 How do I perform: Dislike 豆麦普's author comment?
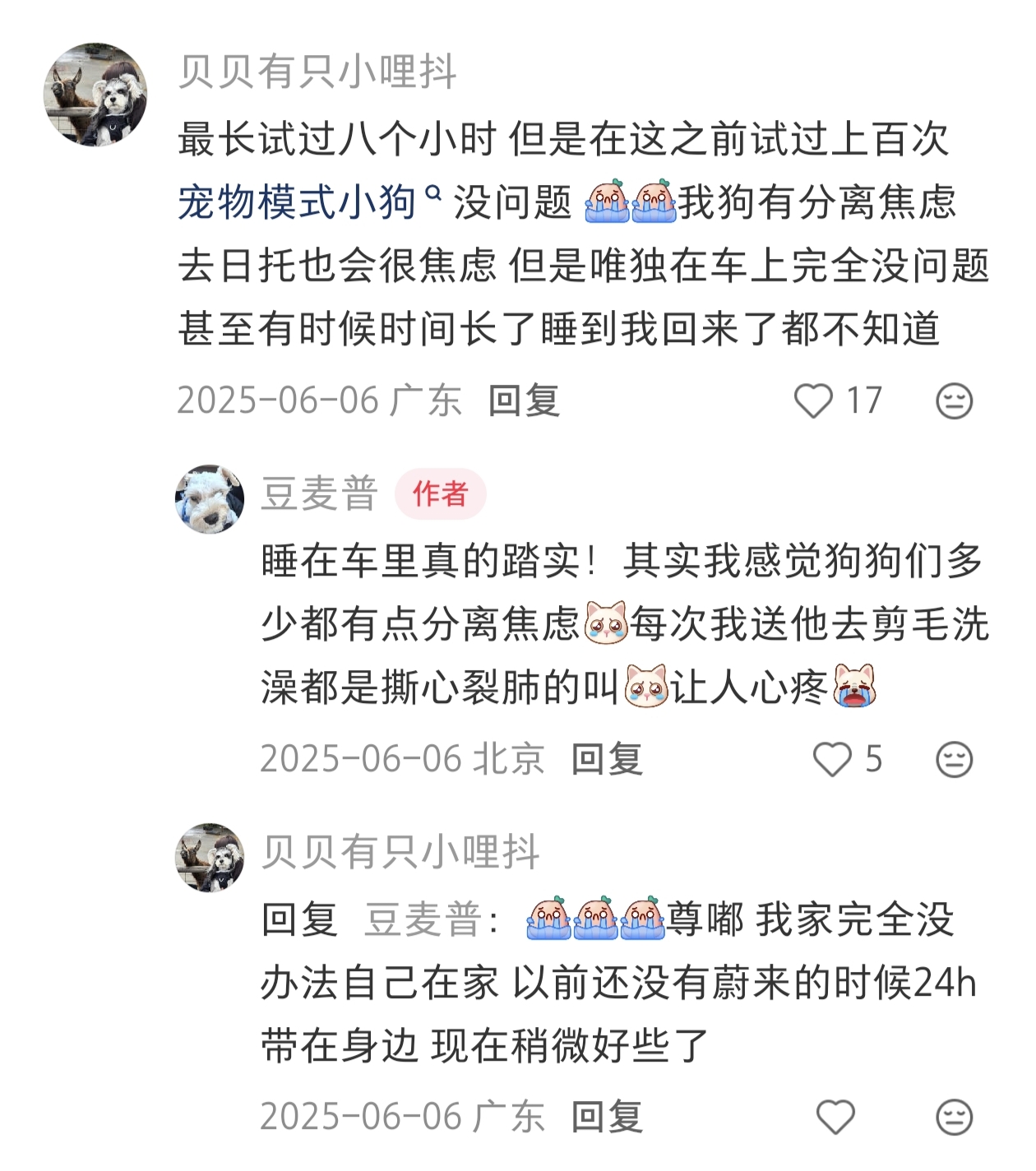(x=954, y=759)
